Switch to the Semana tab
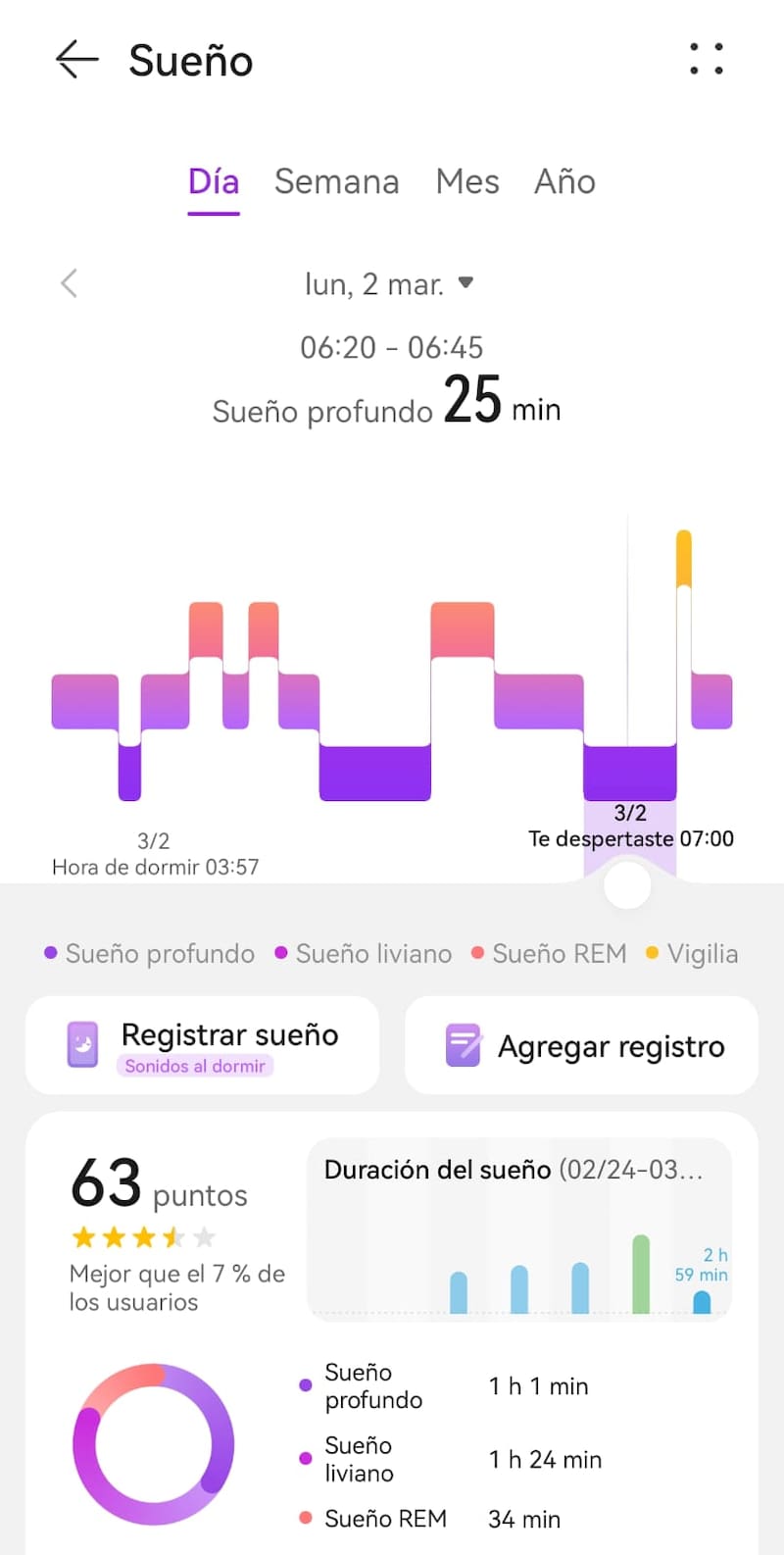The image size is (784, 1555). (x=336, y=181)
